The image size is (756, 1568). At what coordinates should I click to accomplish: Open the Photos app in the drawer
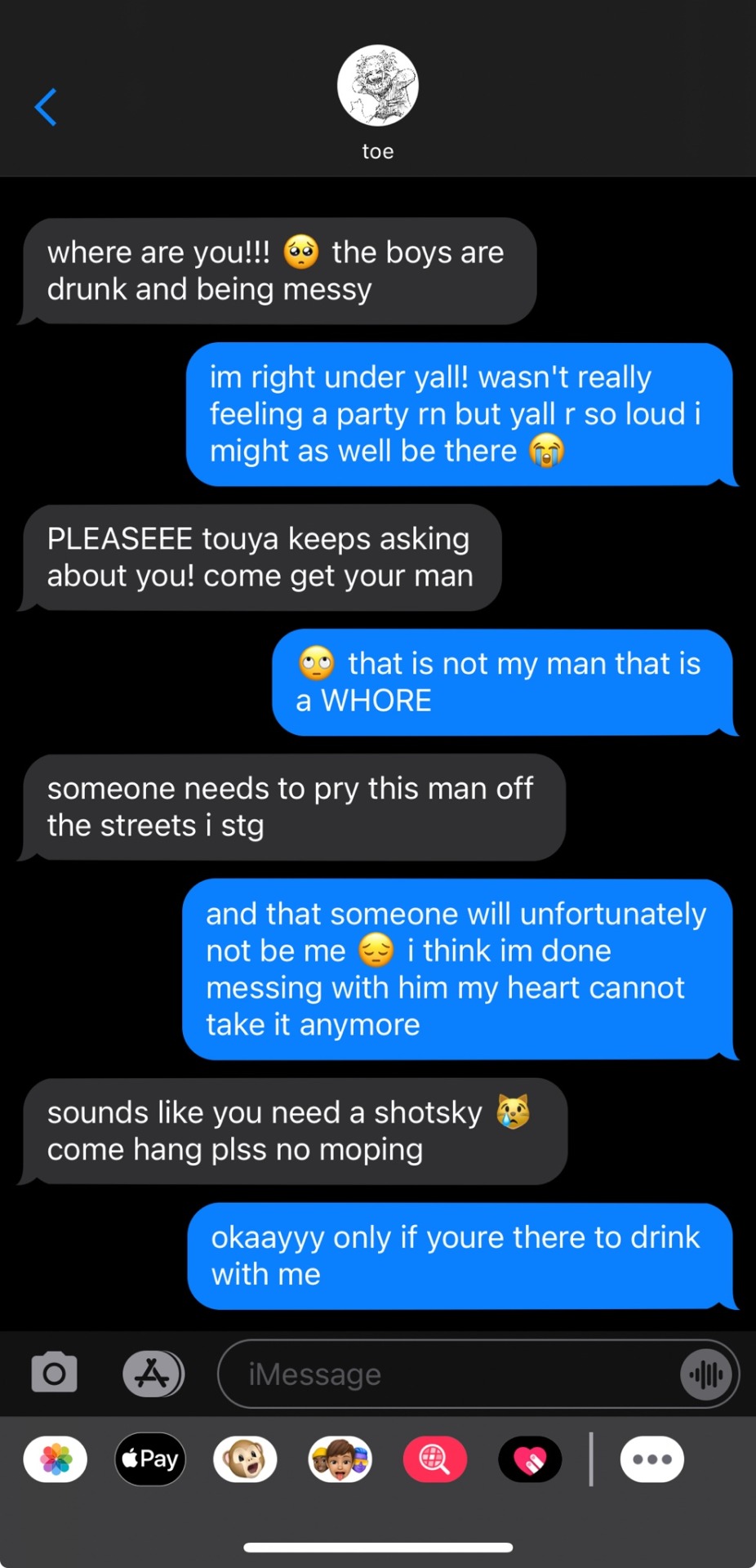56,1459
